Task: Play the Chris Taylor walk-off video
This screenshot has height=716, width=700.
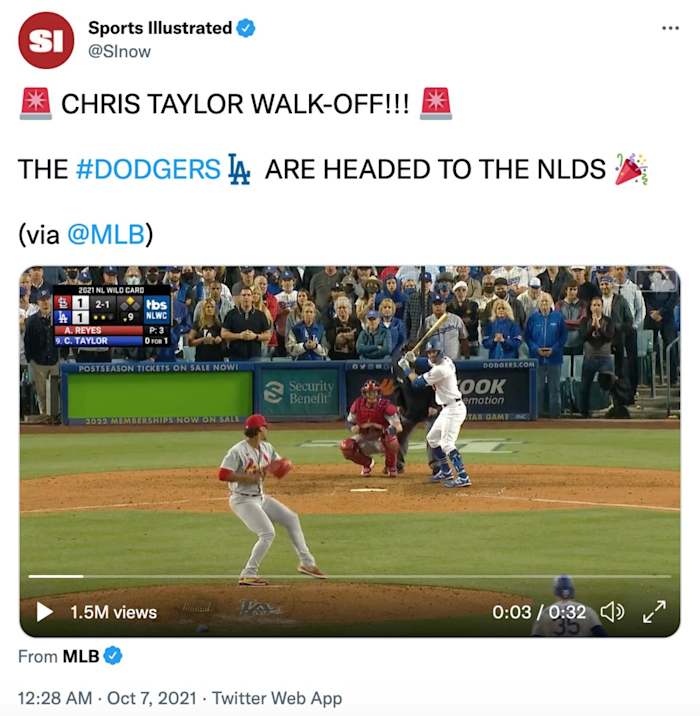Action: tap(45, 611)
